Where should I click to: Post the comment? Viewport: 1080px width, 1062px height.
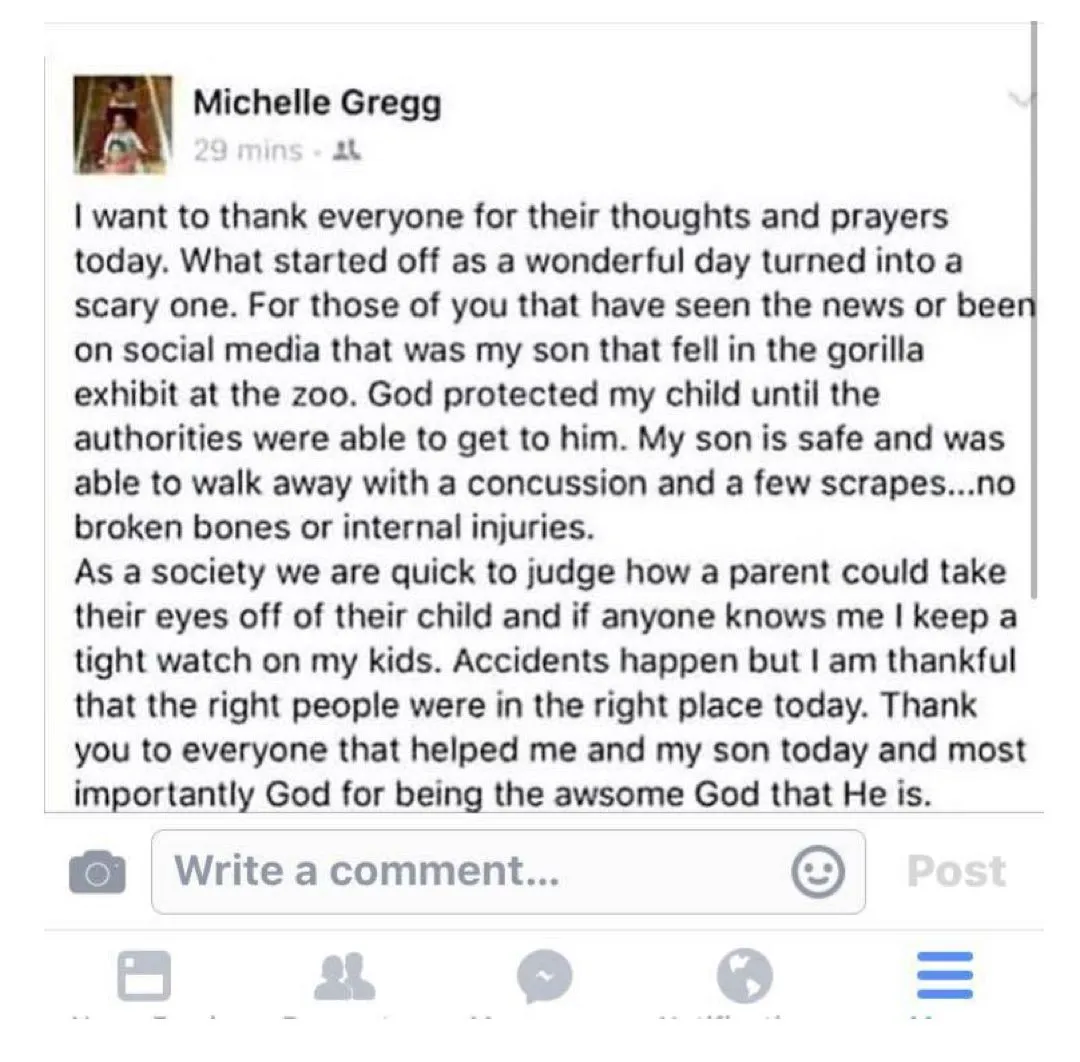956,871
